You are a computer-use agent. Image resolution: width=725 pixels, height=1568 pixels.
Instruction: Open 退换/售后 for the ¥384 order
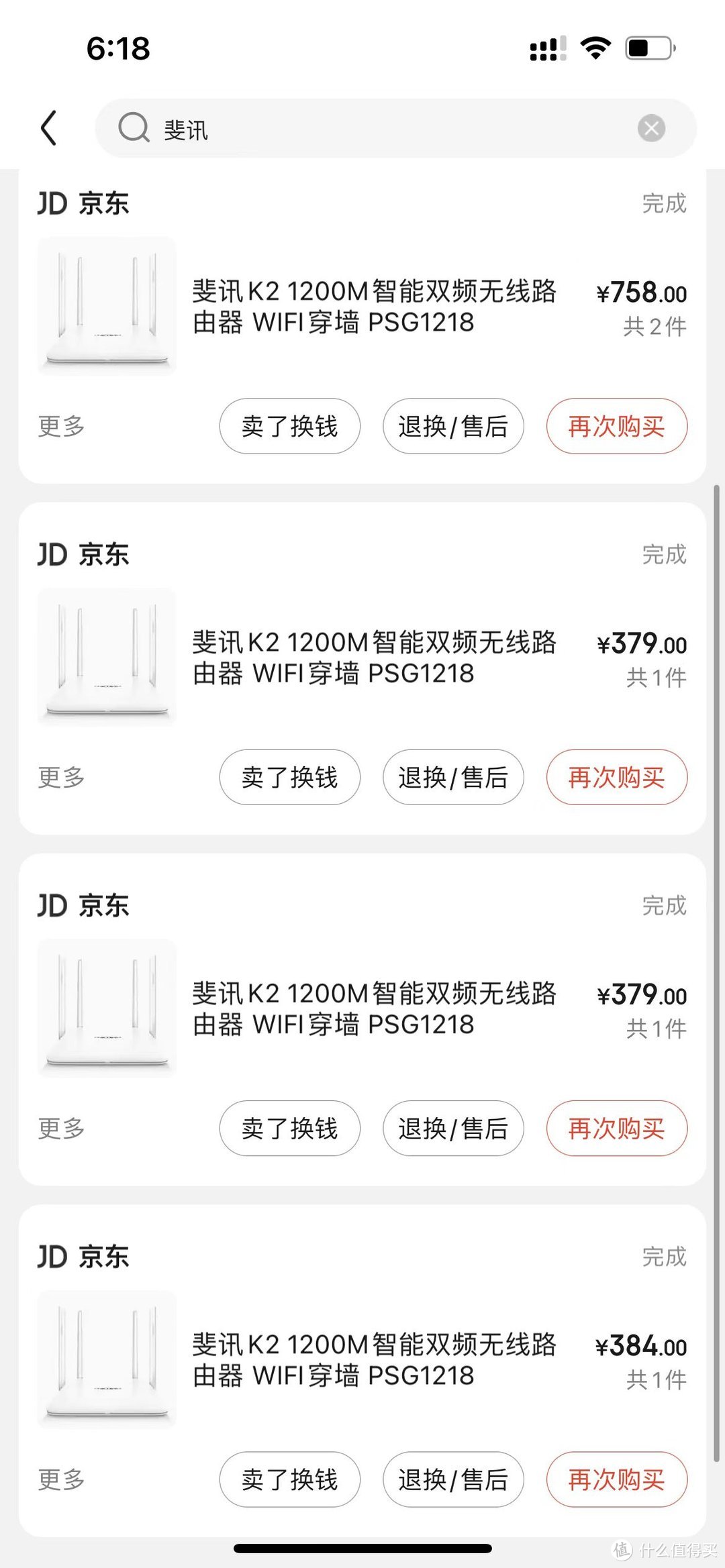coord(453,1480)
